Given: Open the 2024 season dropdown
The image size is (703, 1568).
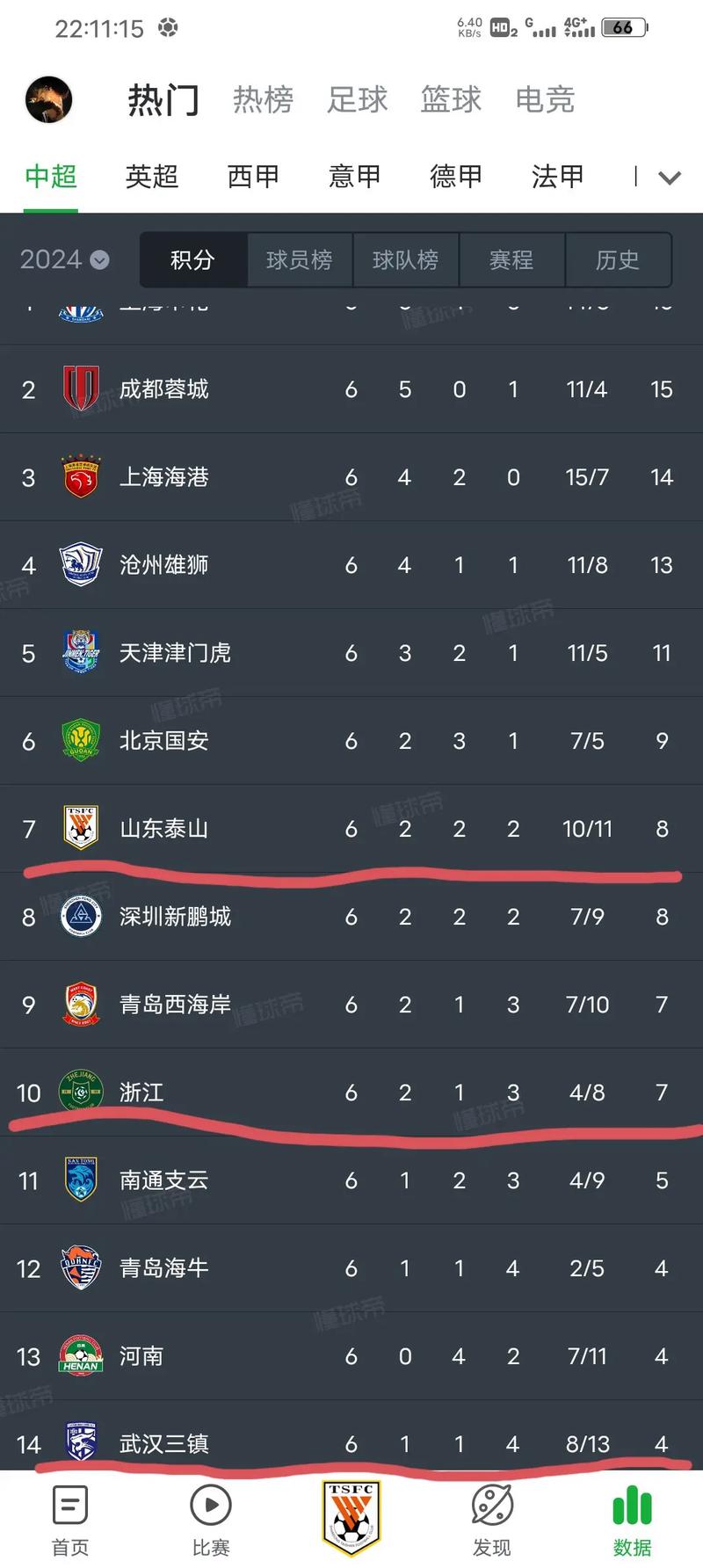Looking at the screenshot, I should click(64, 260).
